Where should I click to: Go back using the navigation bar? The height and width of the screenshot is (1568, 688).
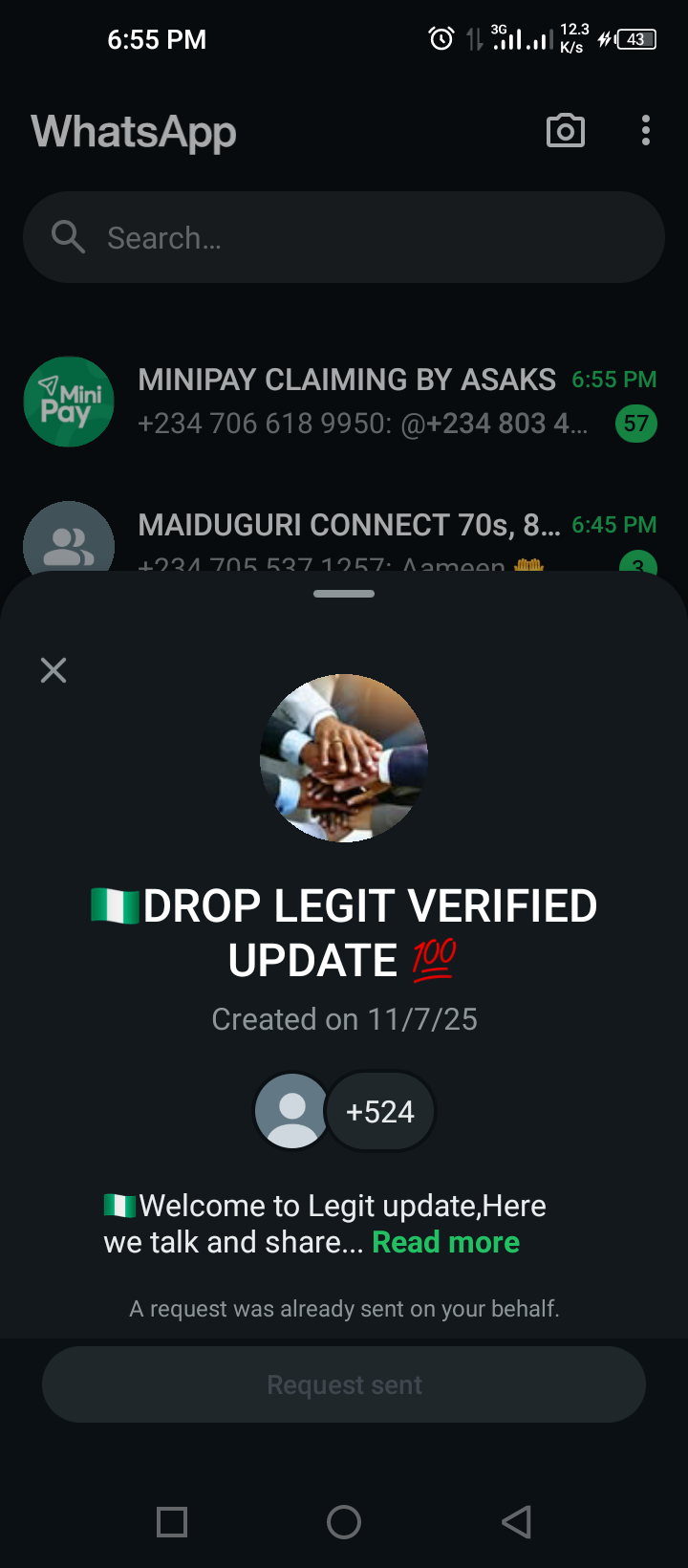(516, 1521)
